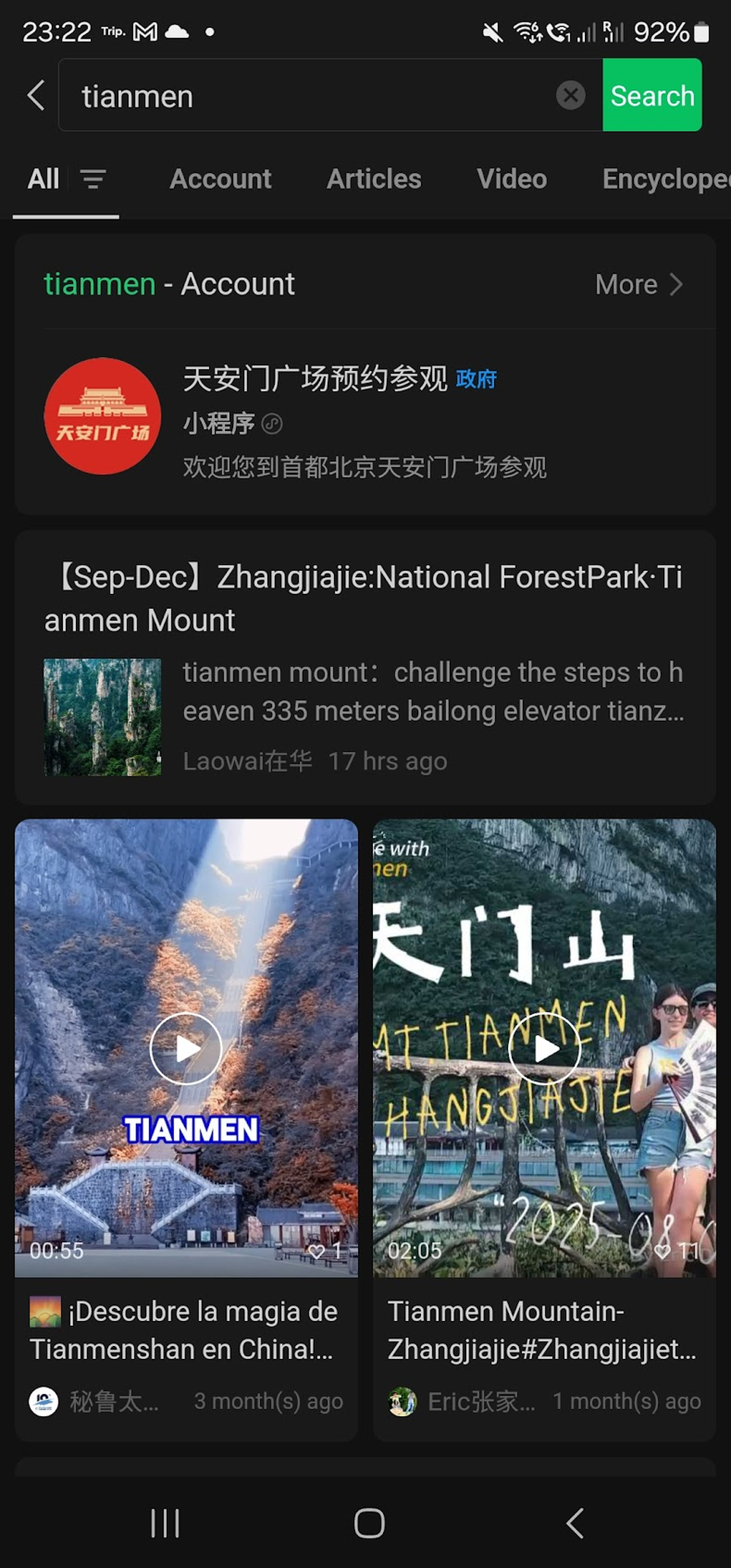Screen dimensions: 731x1568
Task: Open the search filter icon next to All
Action: click(x=94, y=179)
